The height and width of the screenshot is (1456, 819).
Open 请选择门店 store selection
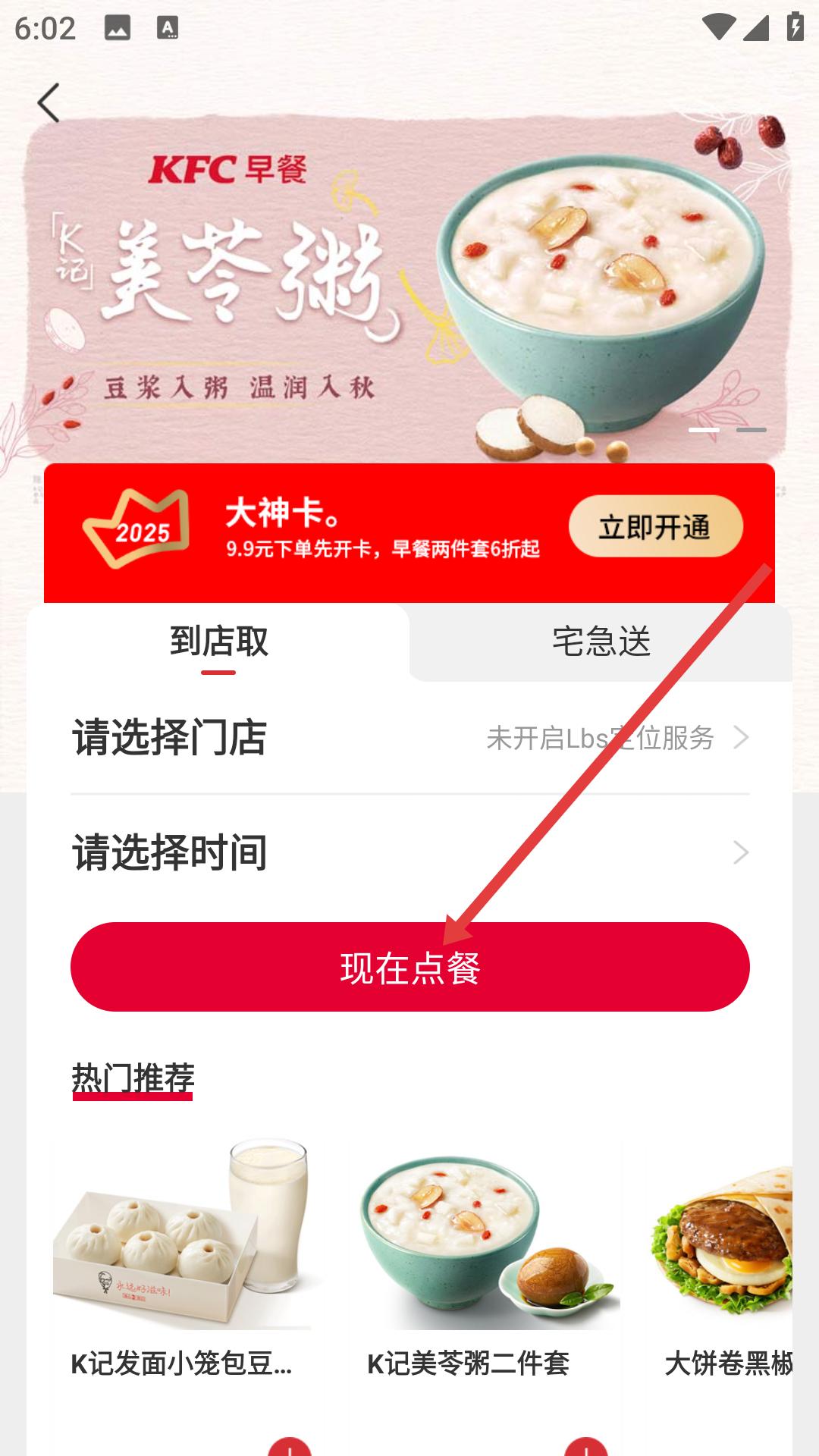tap(409, 737)
